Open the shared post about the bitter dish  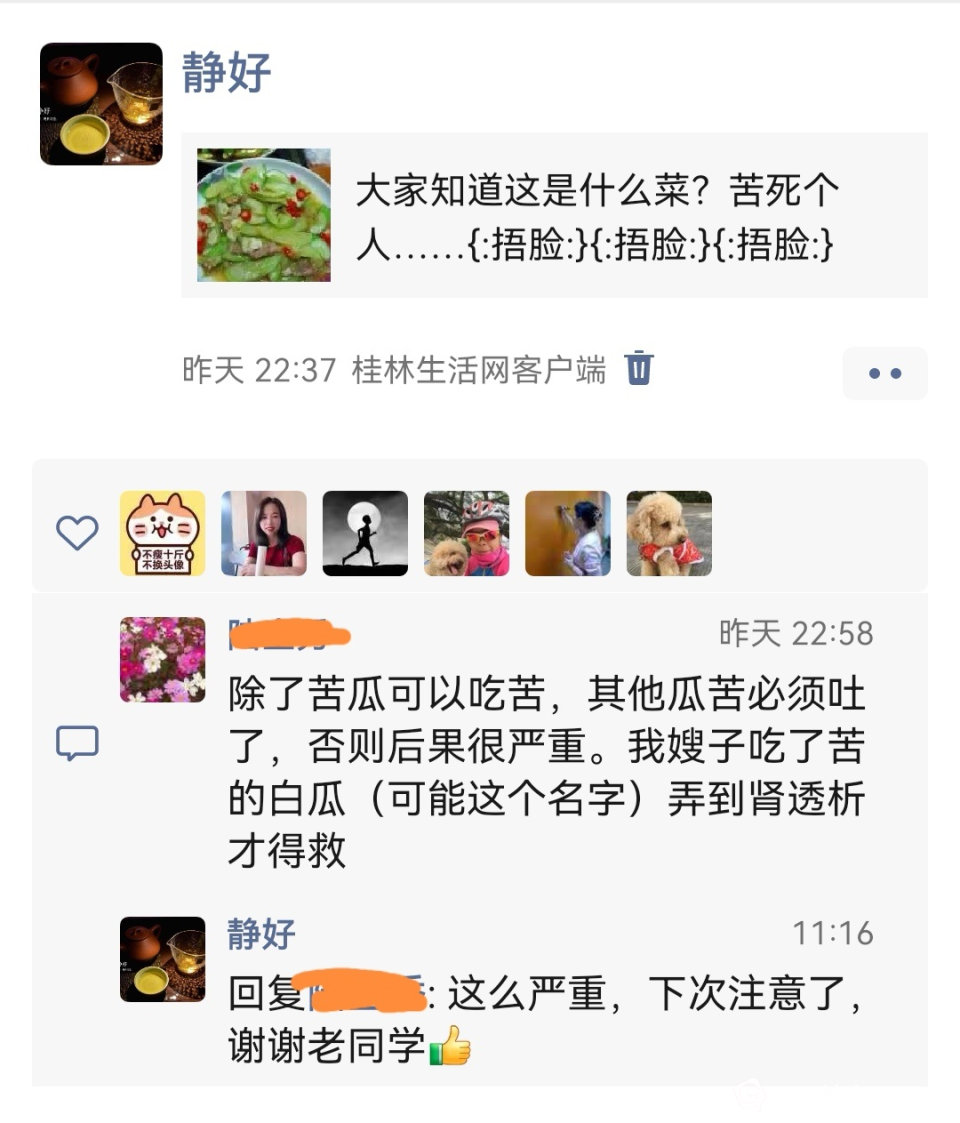tap(553, 215)
